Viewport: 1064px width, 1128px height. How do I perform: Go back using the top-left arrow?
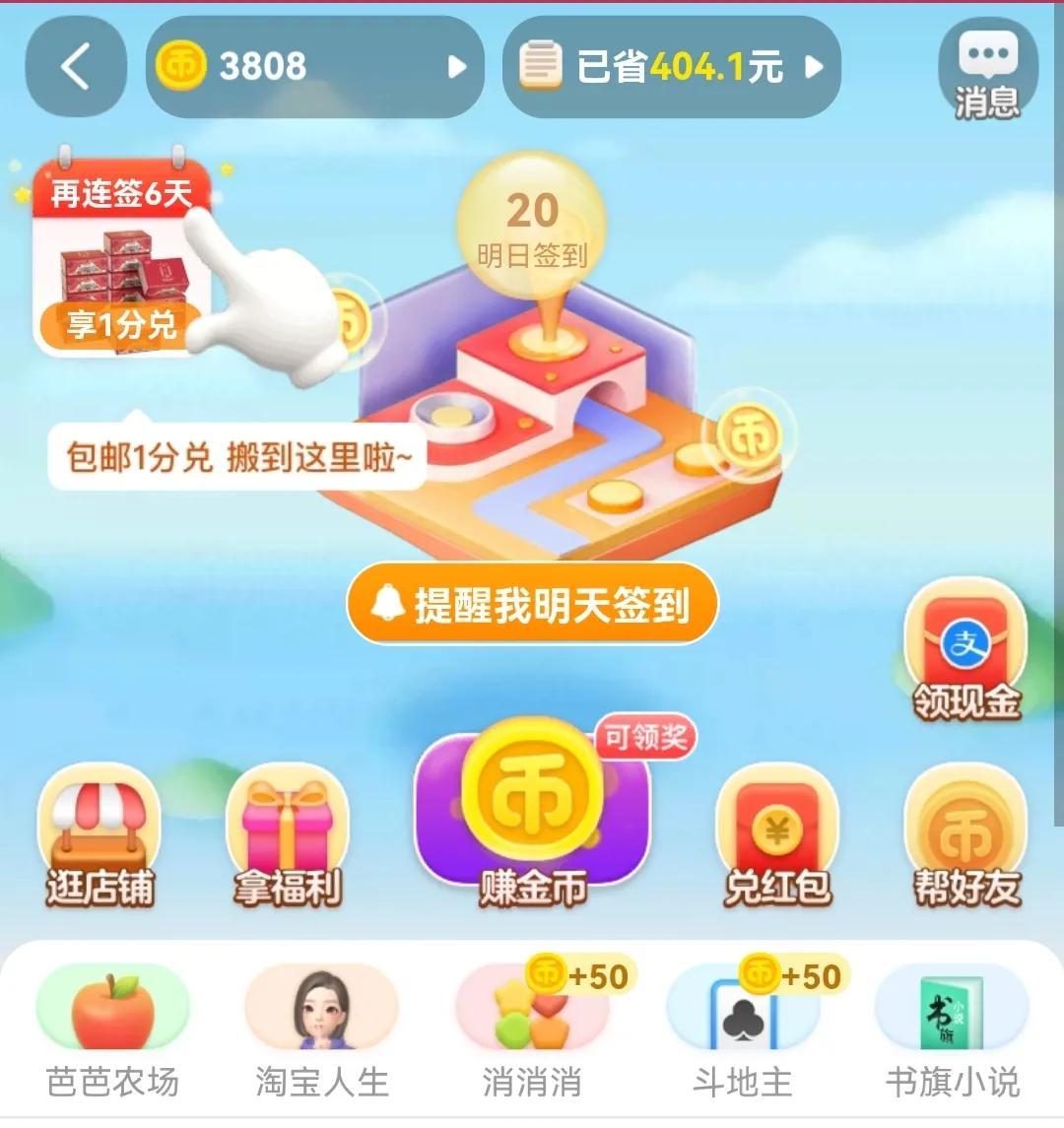point(76,67)
